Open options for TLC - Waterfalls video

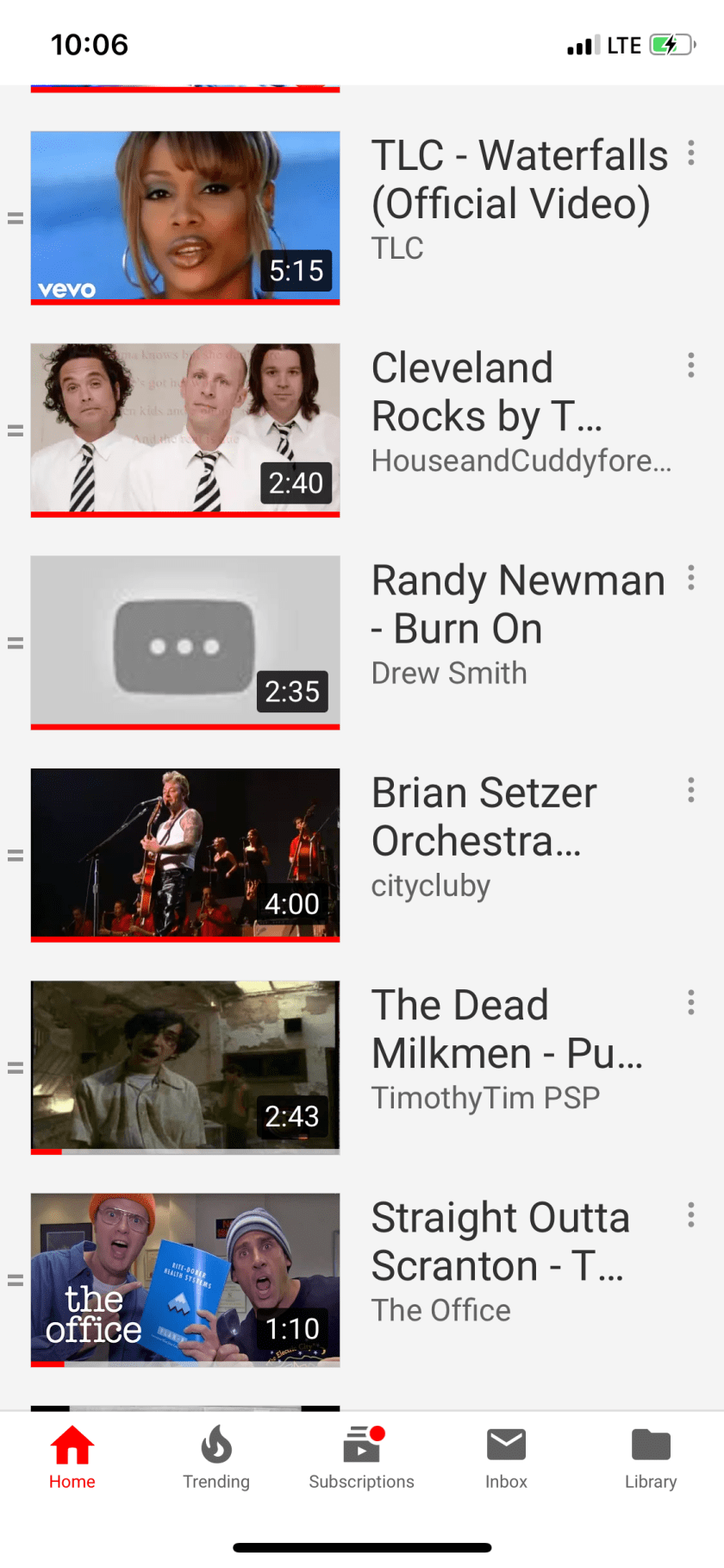(x=690, y=154)
